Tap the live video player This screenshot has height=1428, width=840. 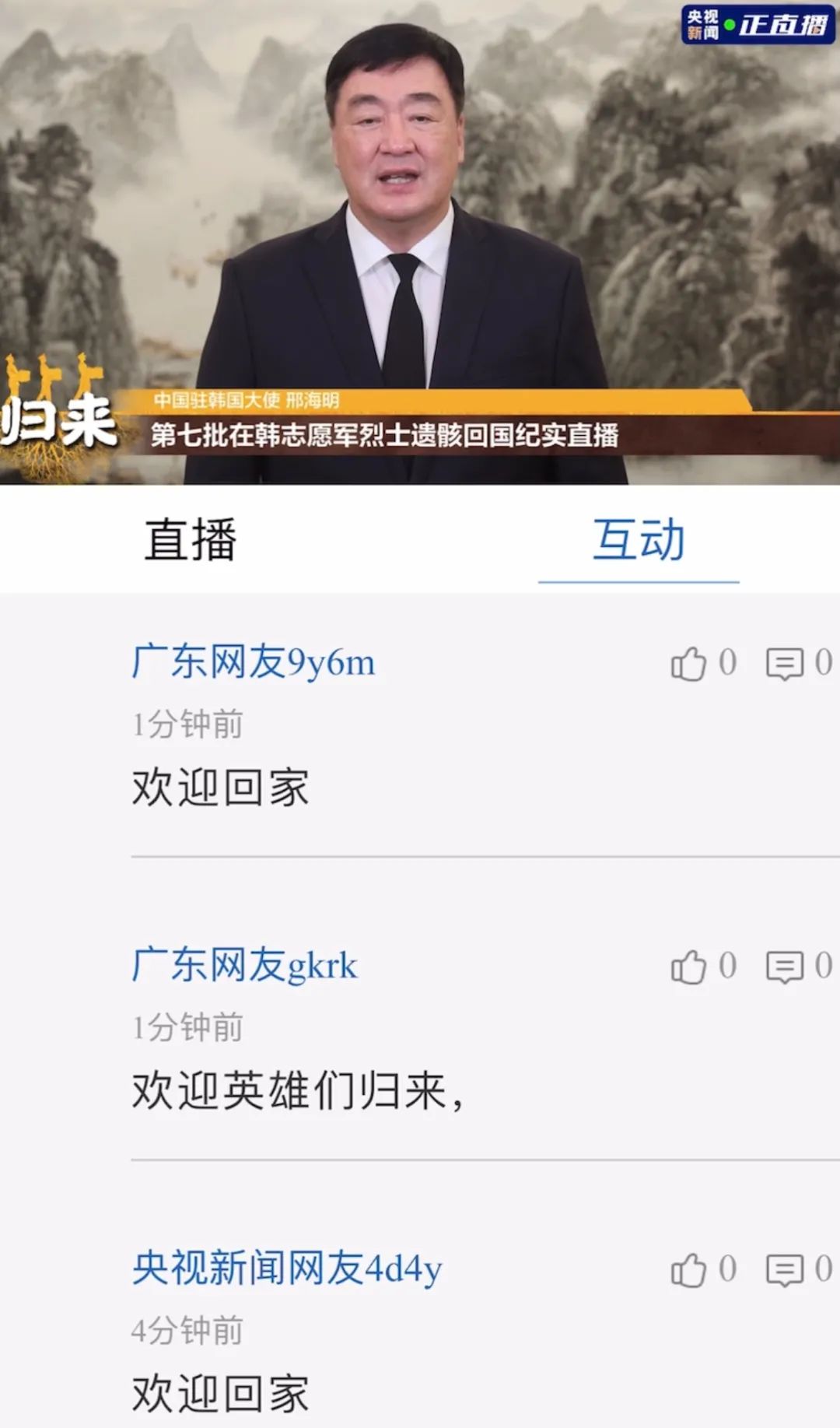point(420,242)
